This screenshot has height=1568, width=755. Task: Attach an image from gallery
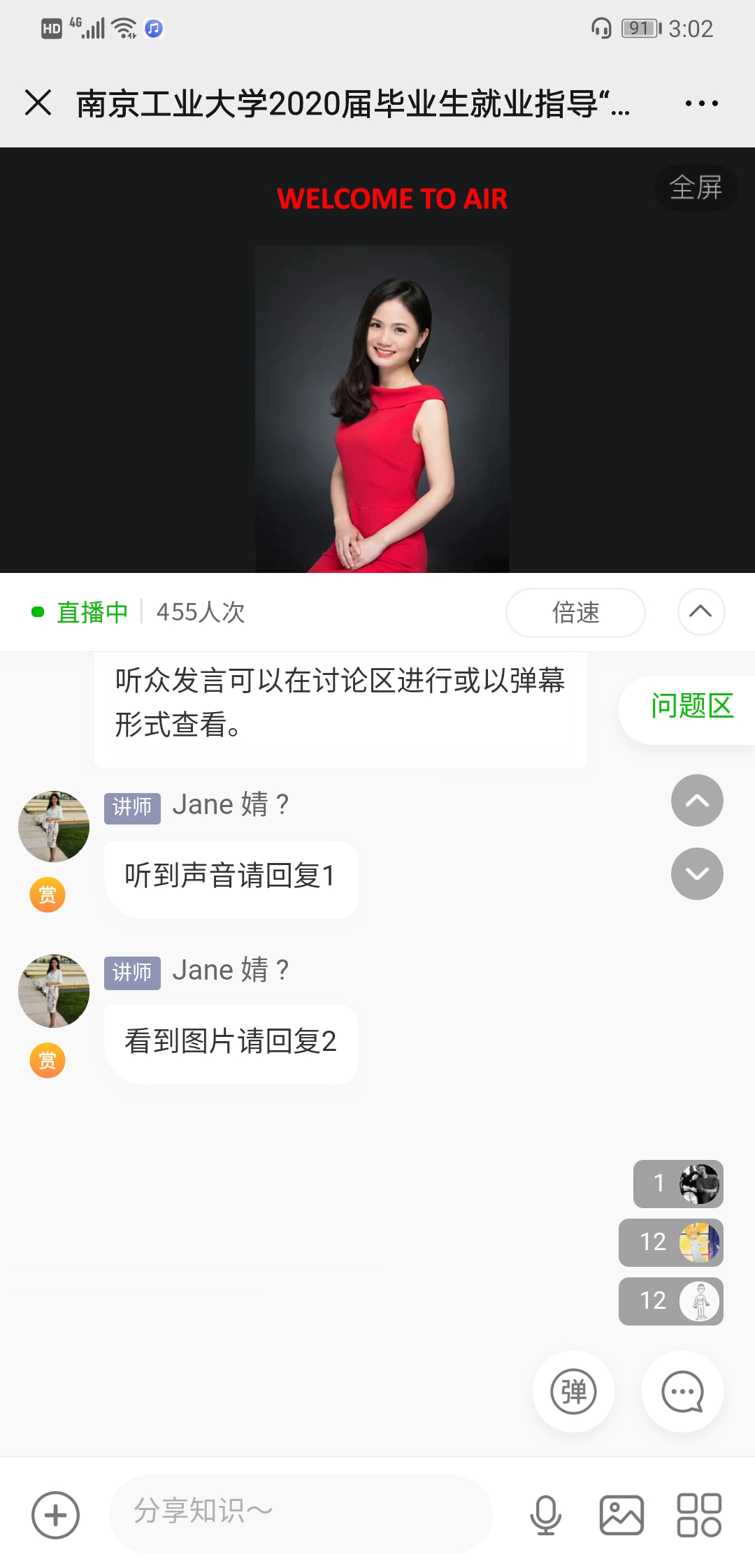click(621, 1515)
